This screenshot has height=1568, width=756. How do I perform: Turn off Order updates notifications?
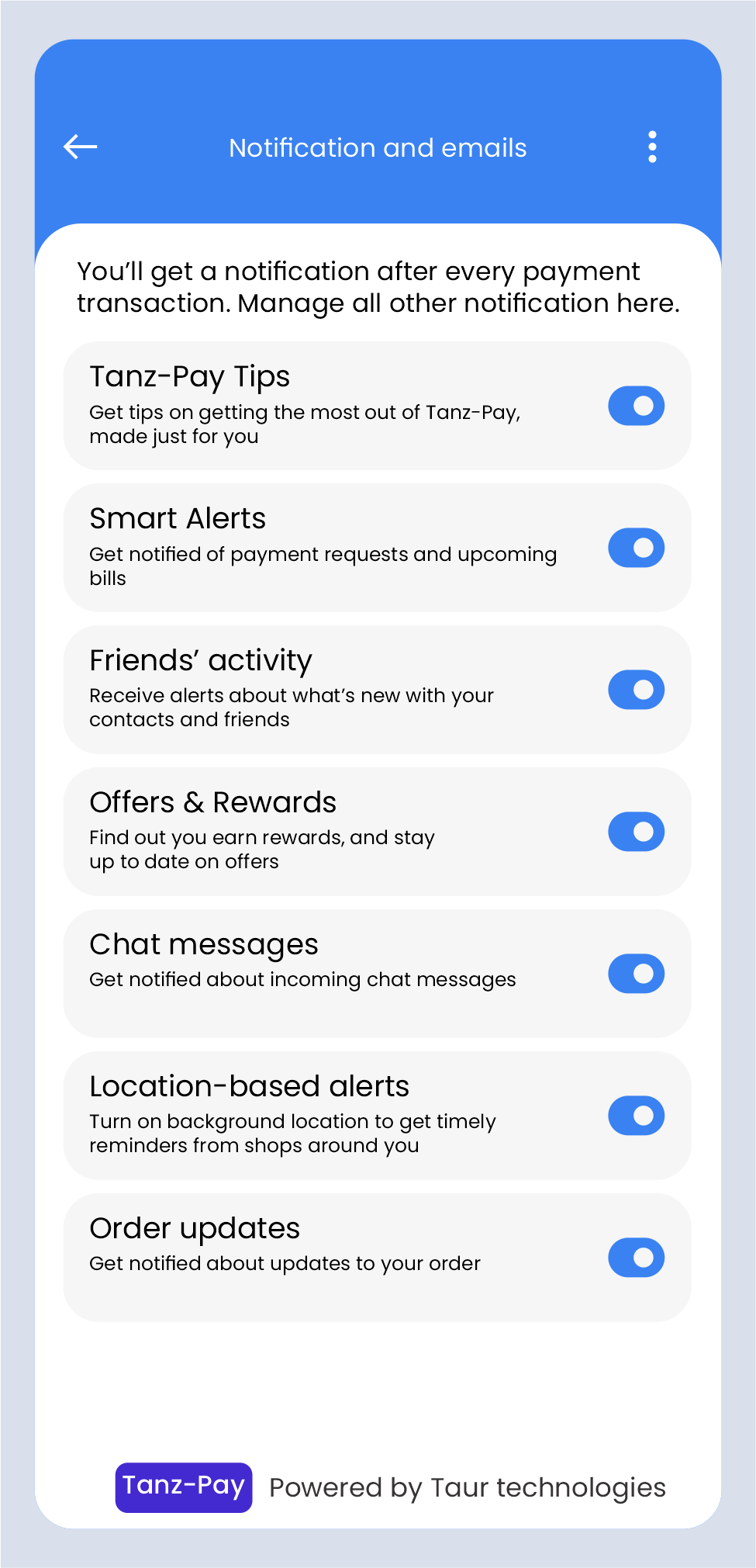[x=636, y=1258]
